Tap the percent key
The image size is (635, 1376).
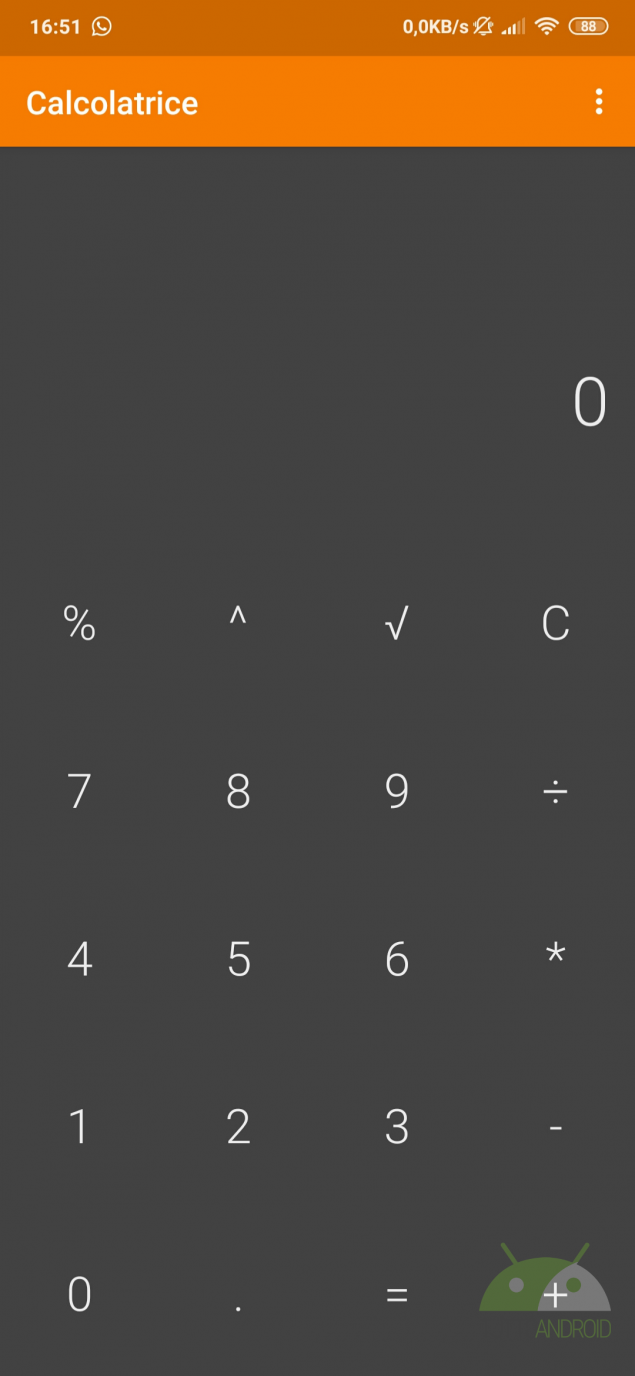pyautogui.click(x=79, y=623)
